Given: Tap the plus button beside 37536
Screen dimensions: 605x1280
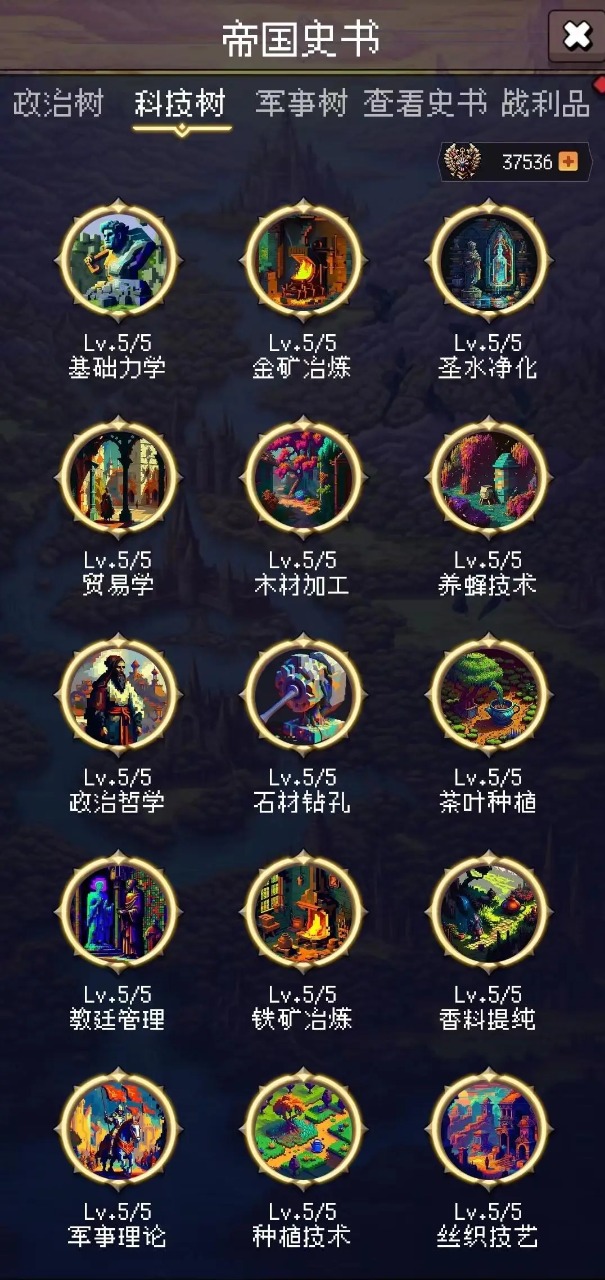Looking at the screenshot, I should click(x=568, y=161).
